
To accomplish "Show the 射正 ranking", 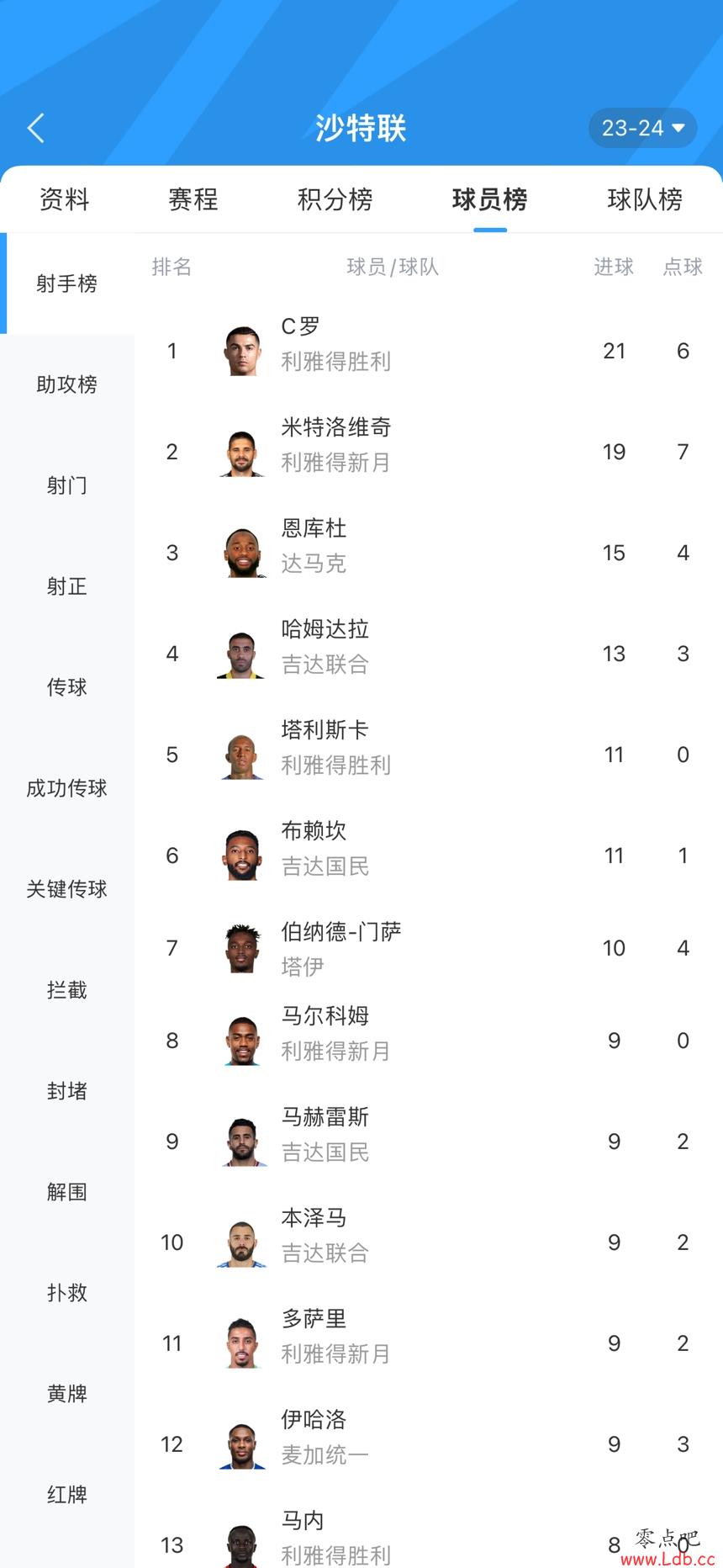I will [67, 586].
